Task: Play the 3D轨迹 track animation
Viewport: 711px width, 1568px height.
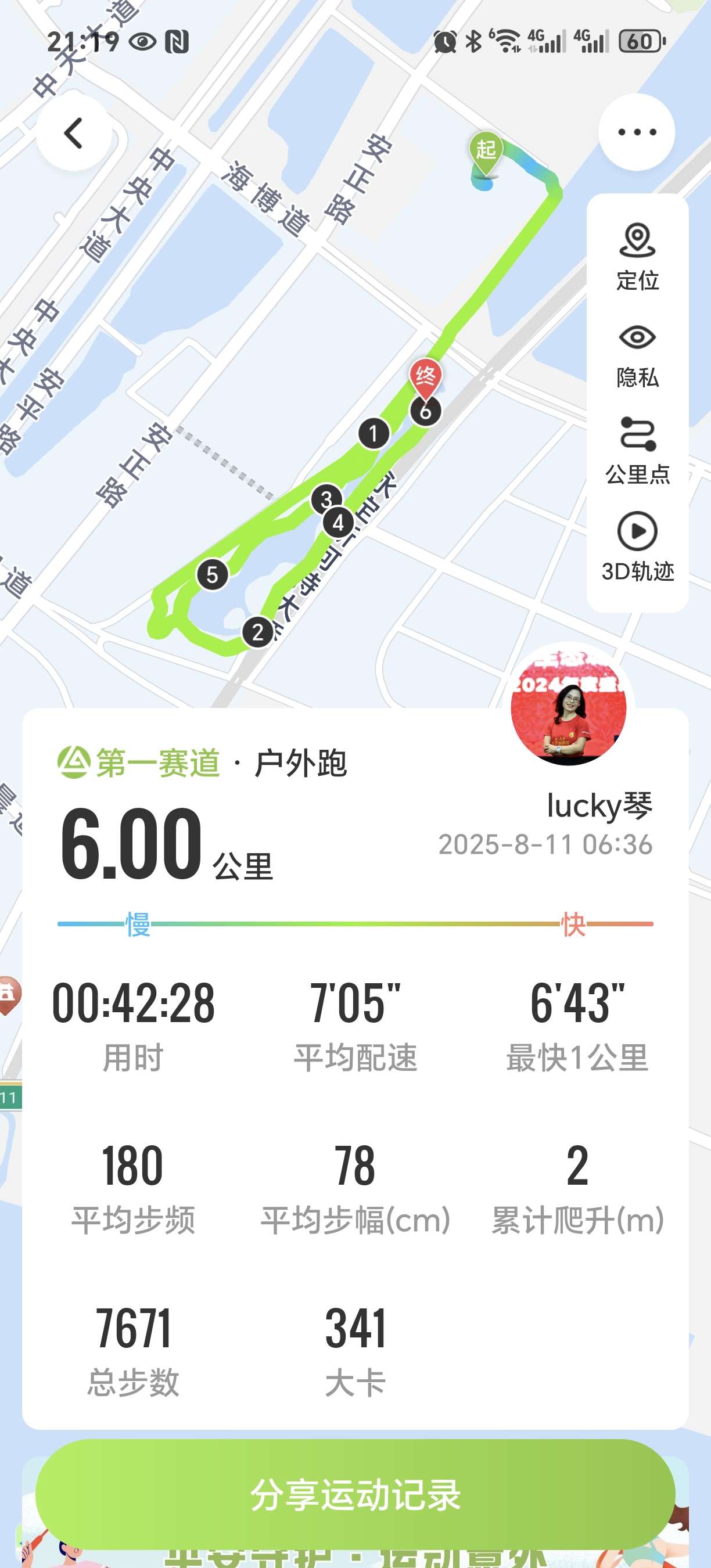Action: (637, 531)
